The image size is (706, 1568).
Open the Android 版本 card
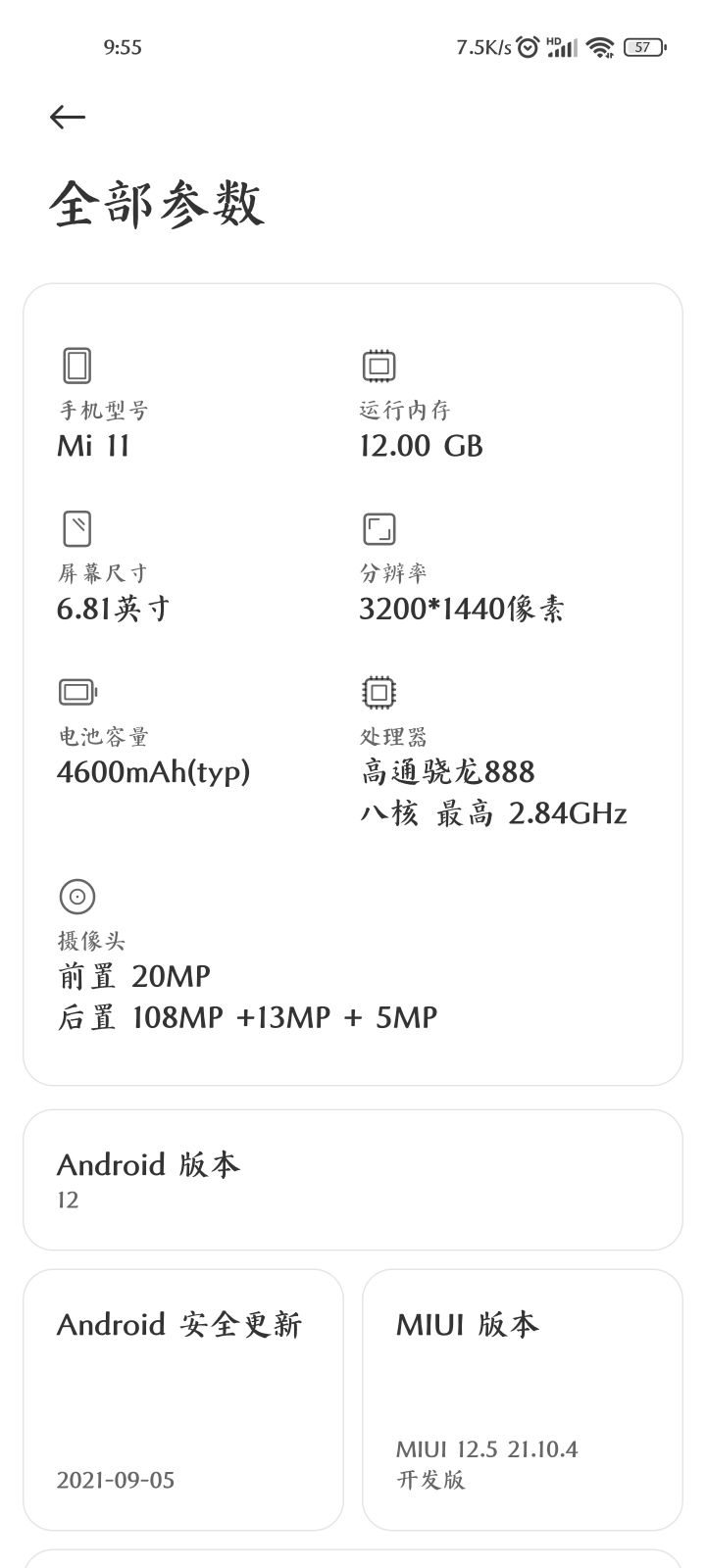pyautogui.click(x=352, y=1179)
